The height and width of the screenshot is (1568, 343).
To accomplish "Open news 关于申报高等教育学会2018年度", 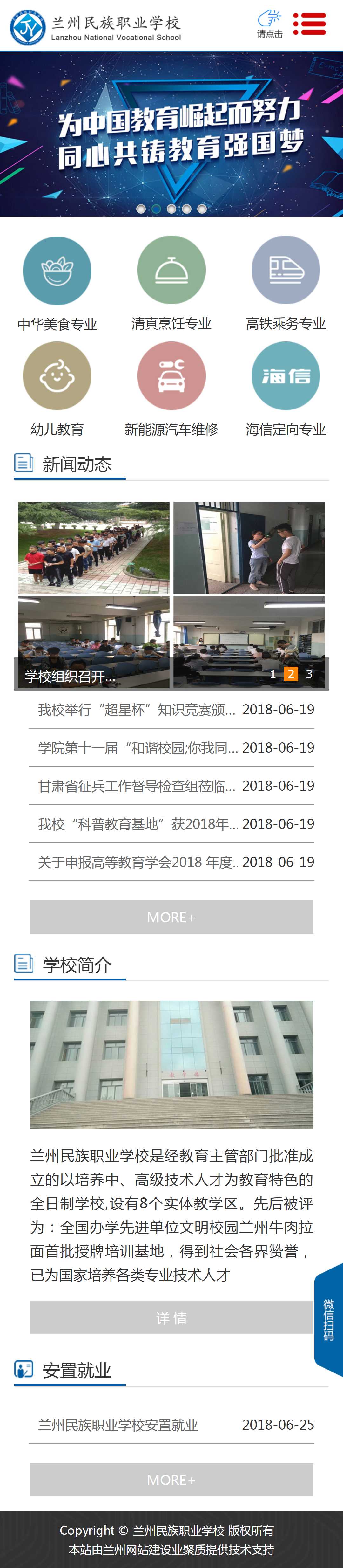I will coord(138,863).
